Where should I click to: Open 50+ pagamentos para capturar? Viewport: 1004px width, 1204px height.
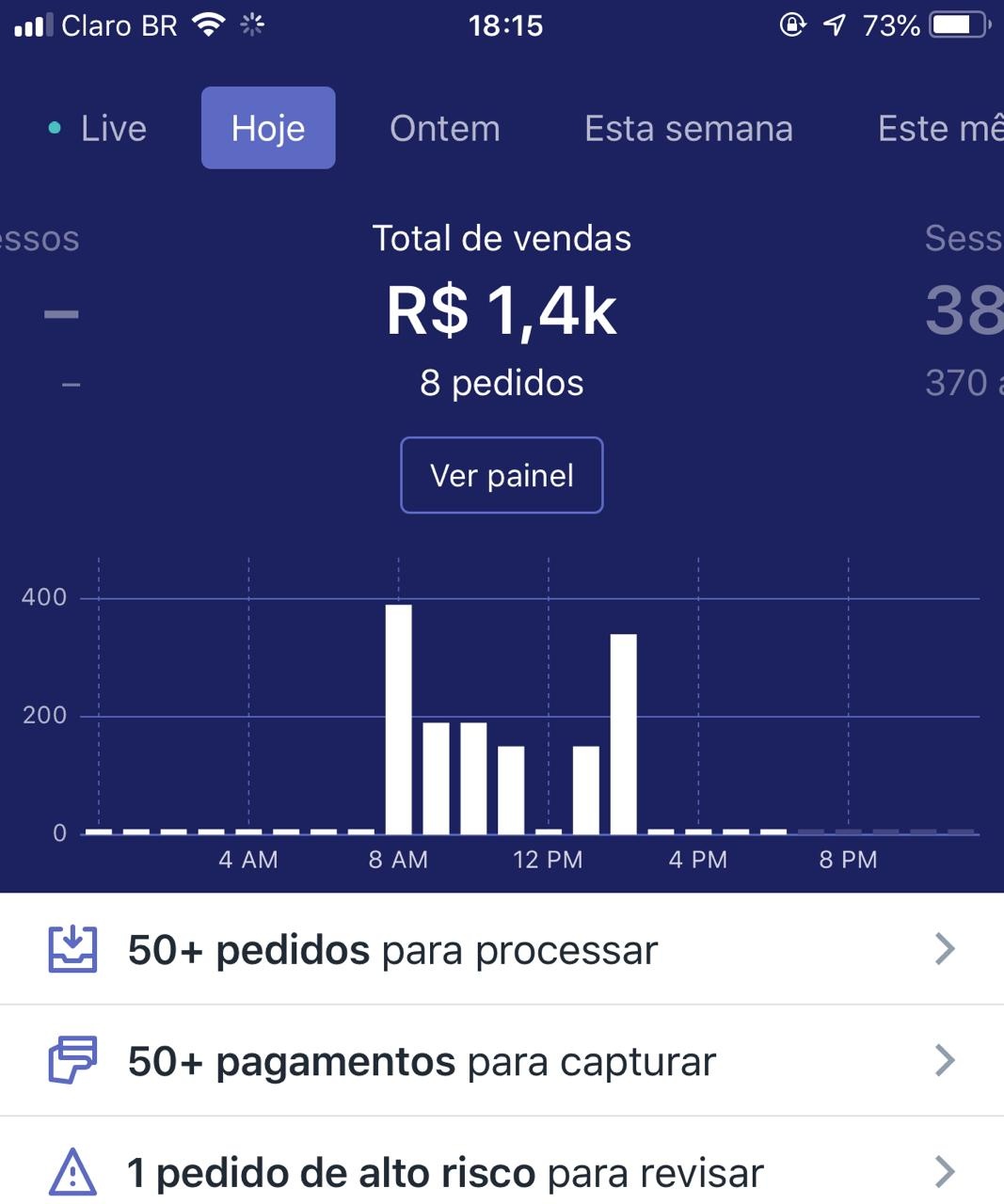tap(502, 1061)
